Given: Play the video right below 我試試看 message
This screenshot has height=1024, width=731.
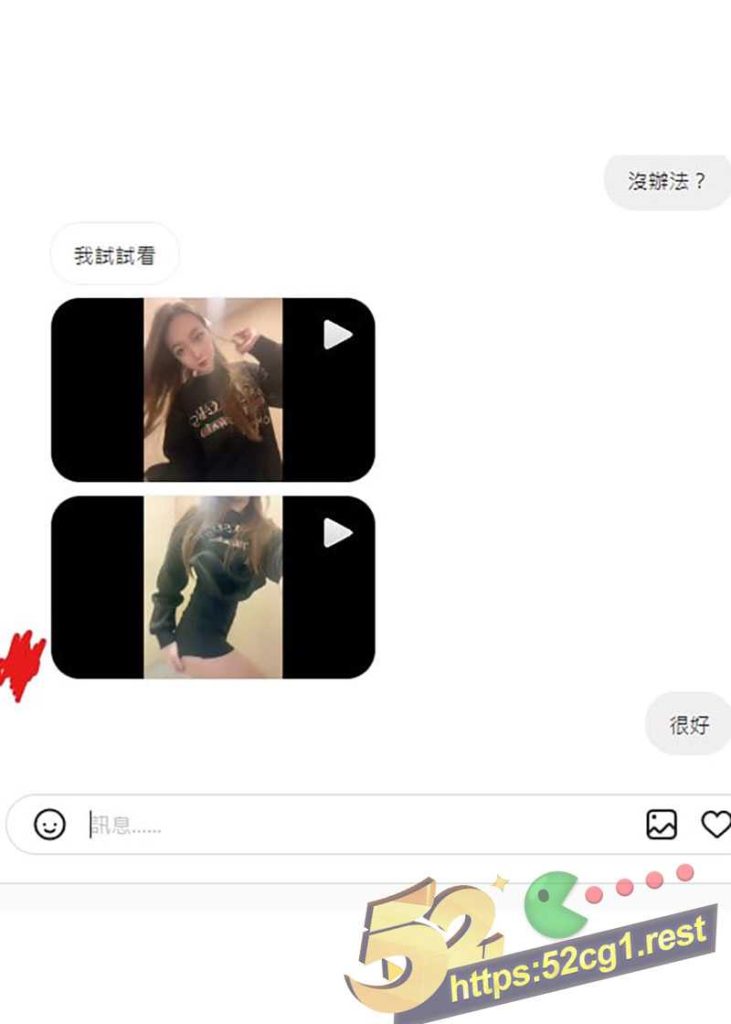Looking at the screenshot, I should (x=337, y=336).
